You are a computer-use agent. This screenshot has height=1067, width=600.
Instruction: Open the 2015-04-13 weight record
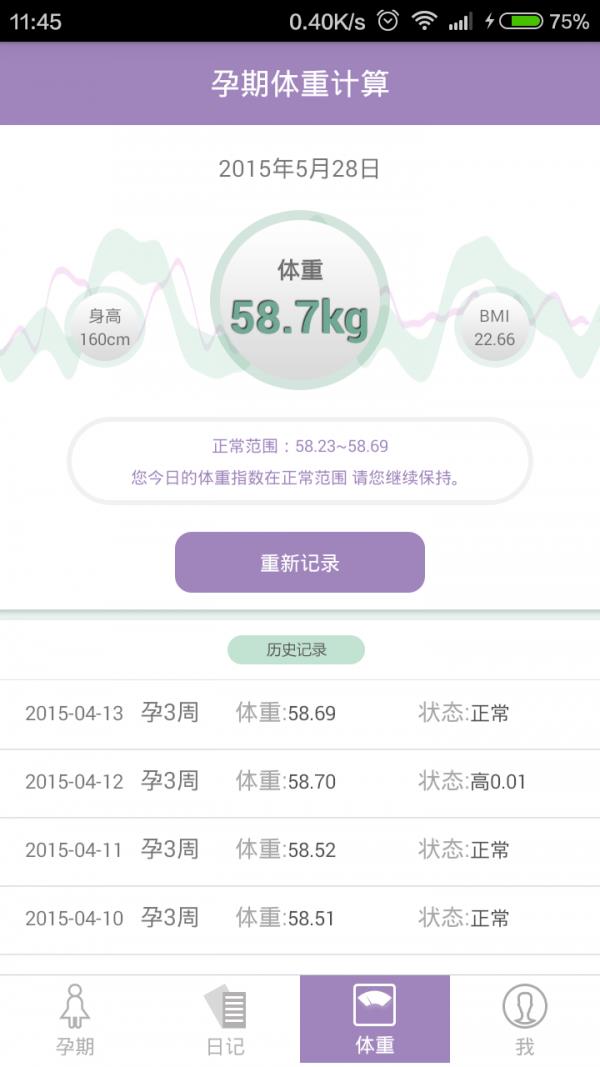coord(300,714)
